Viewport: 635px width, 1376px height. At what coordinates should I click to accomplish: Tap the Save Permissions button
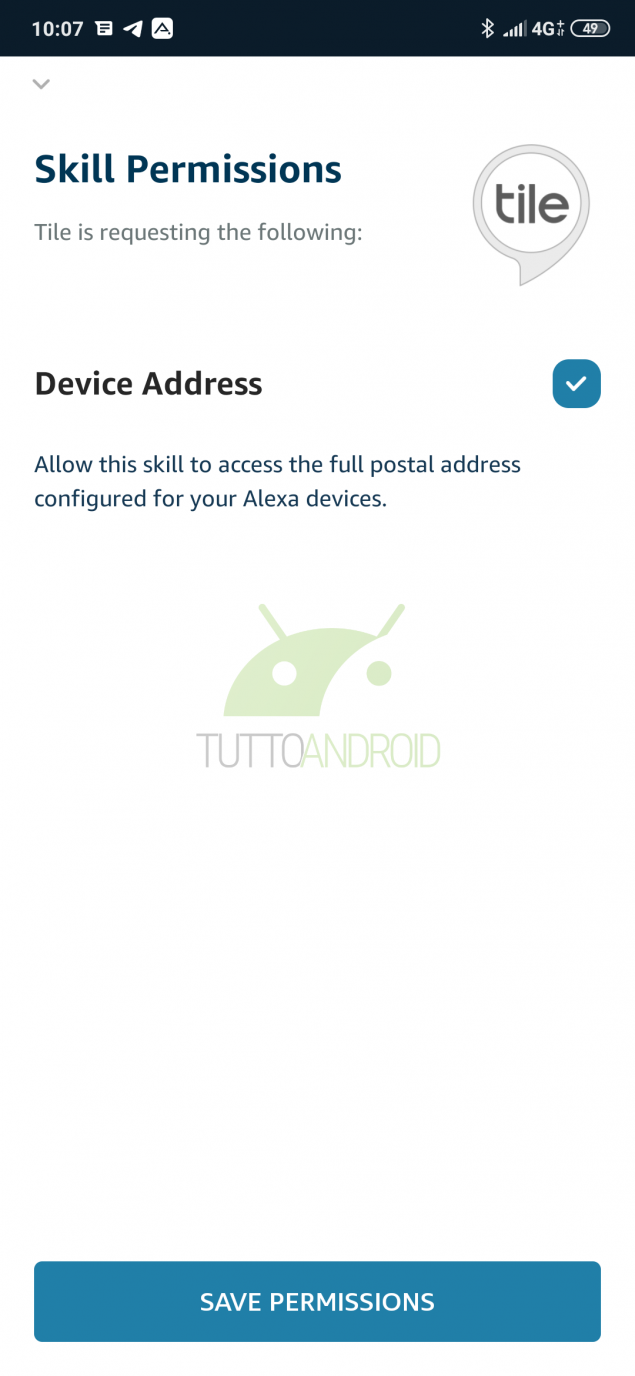tap(317, 1301)
